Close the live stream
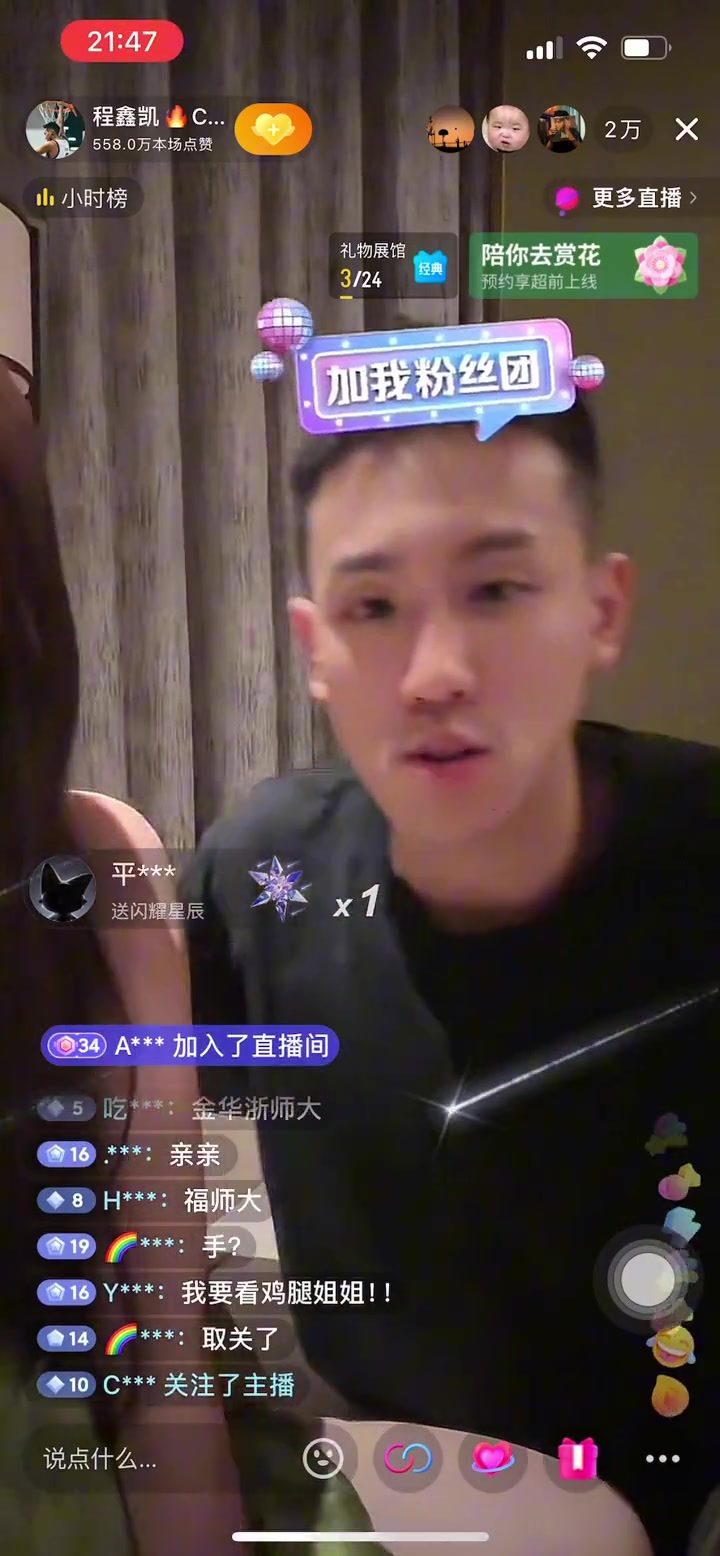Viewport: 720px width, 1556px height. coord(686,129)
